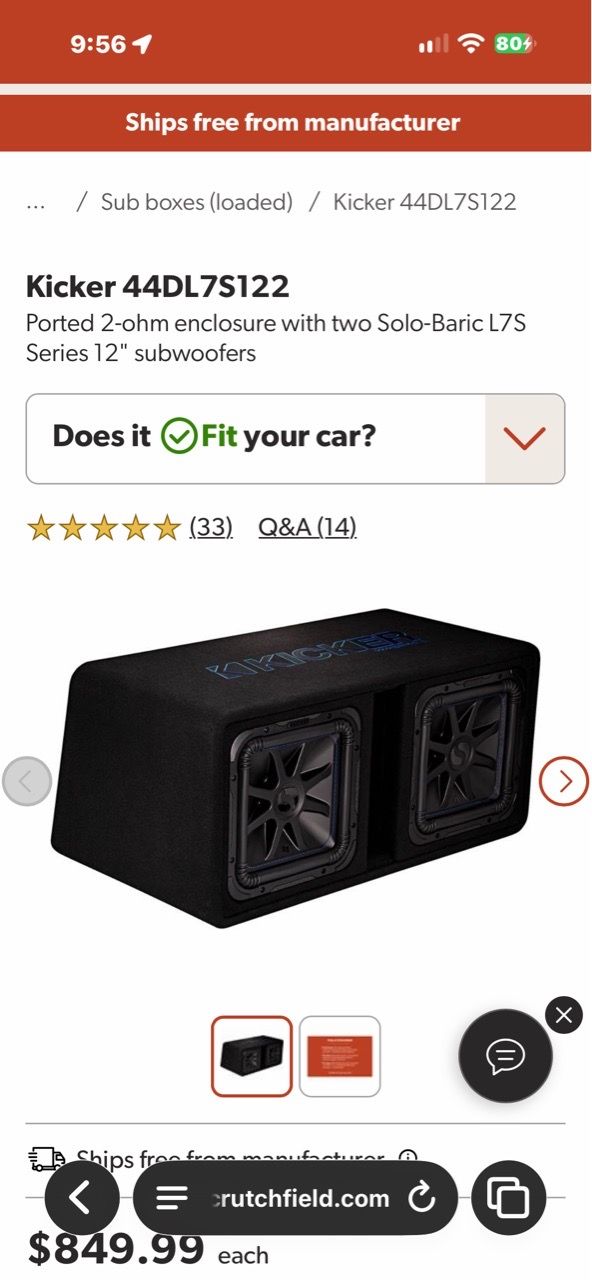Select the subwoofer box thumbnail
Image resolution: width=592 pixels, height=1280 pixels.
pos(252,1056)
